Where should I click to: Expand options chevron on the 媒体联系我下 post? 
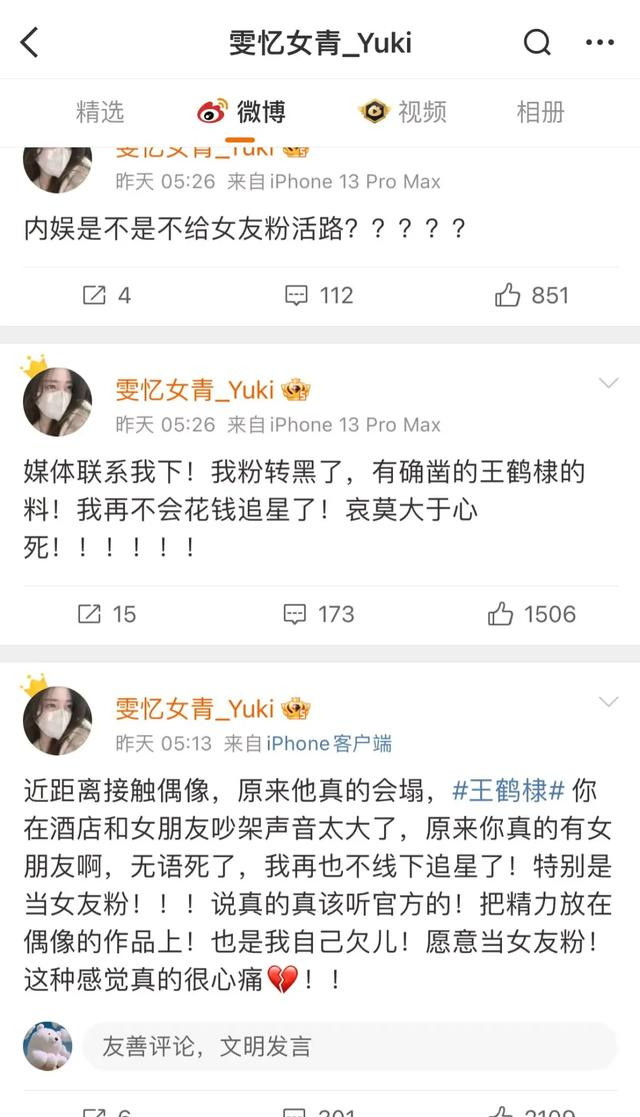608,383
